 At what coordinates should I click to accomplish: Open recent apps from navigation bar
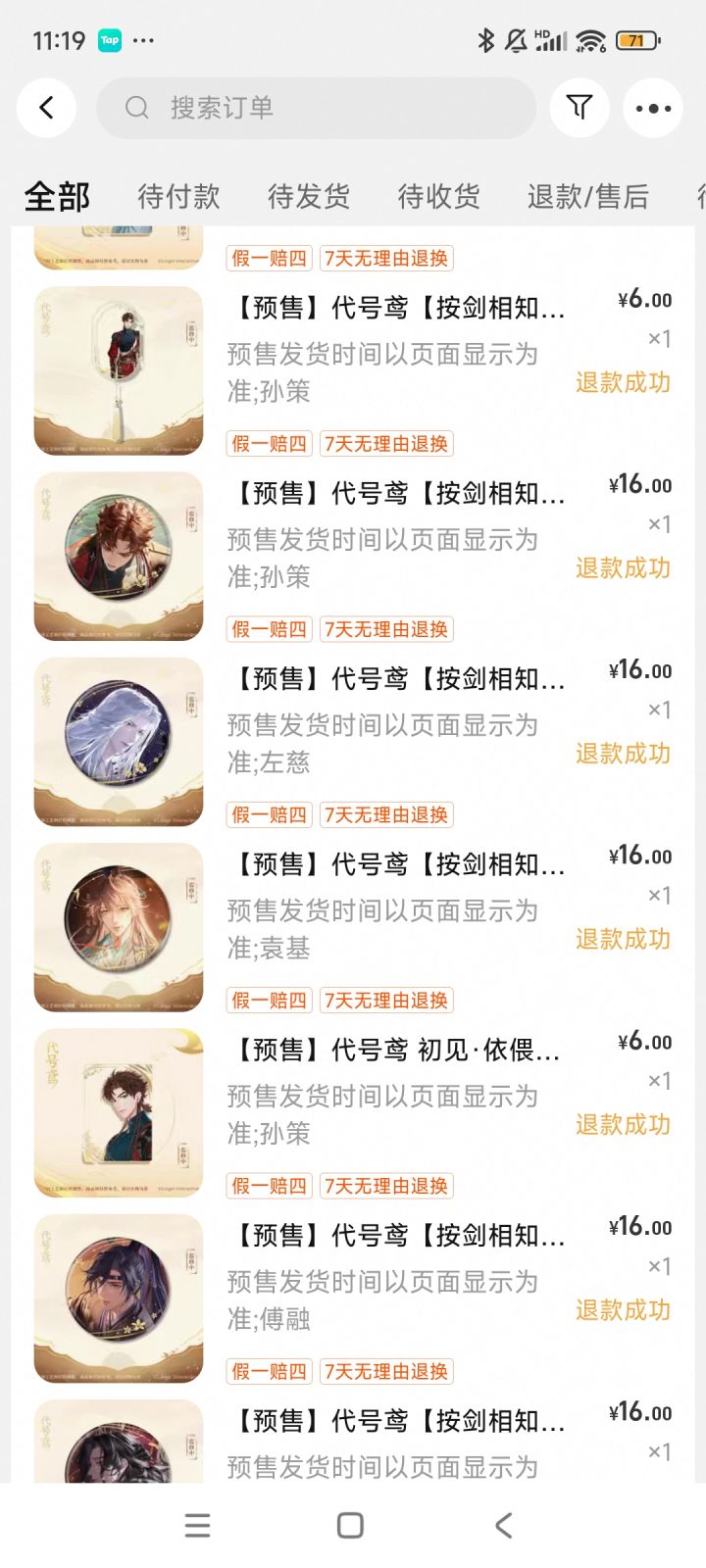tap(198, 1525)
